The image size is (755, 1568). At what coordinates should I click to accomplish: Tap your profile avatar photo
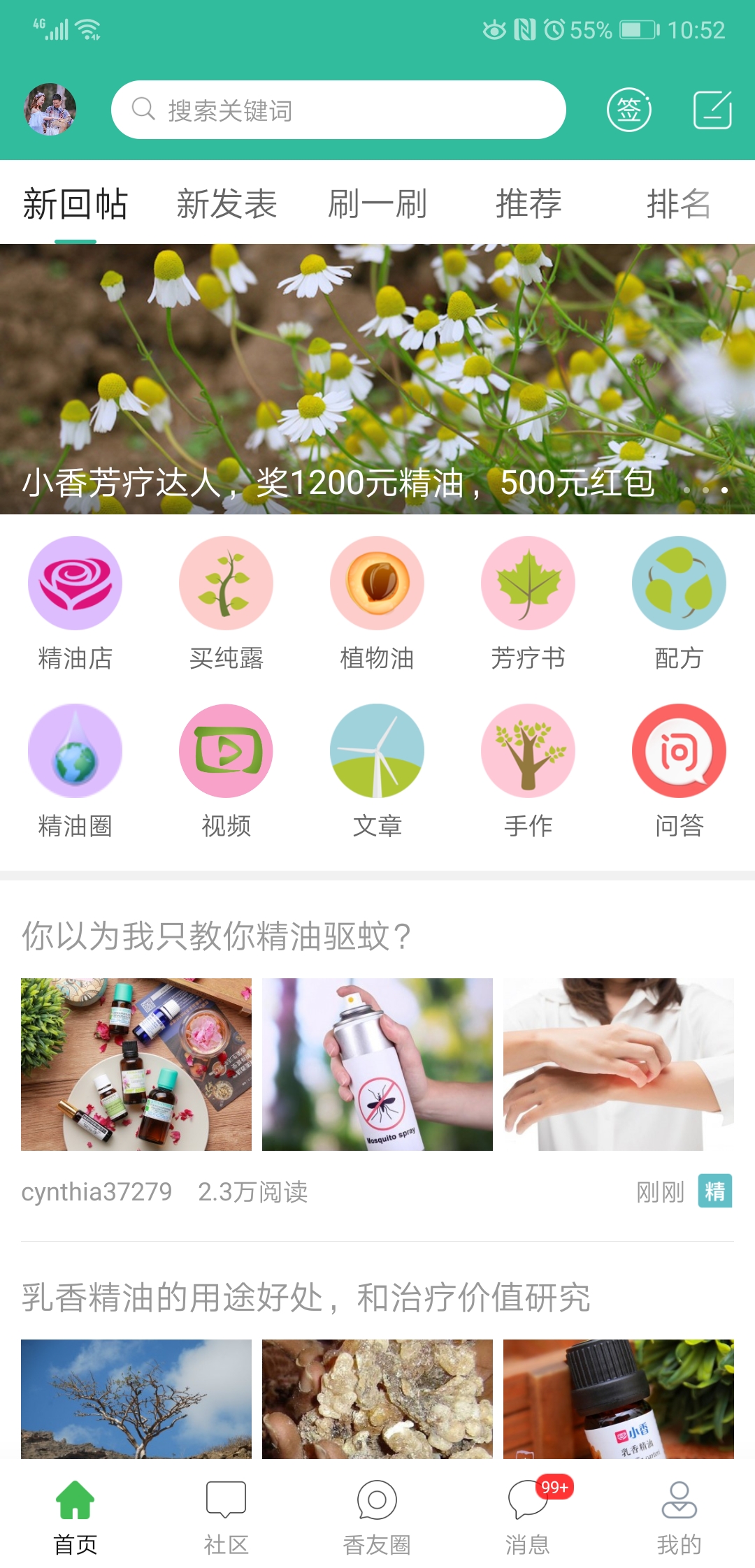click(49, 109)
